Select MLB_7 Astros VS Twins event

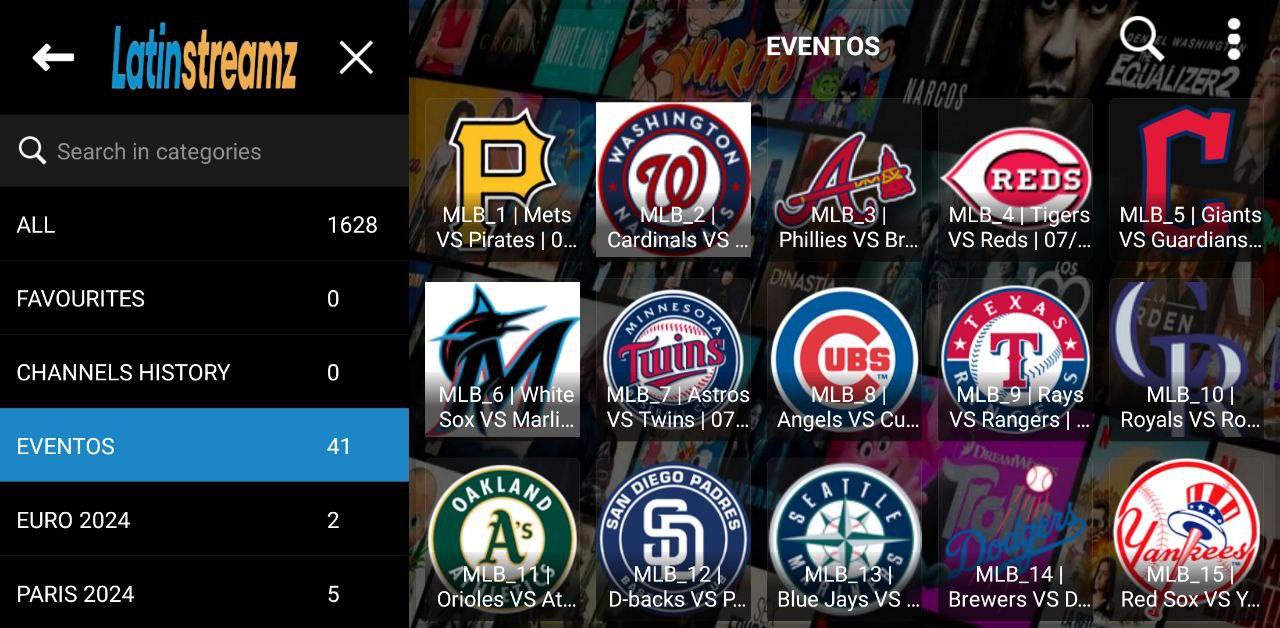[x=673, y=359]
